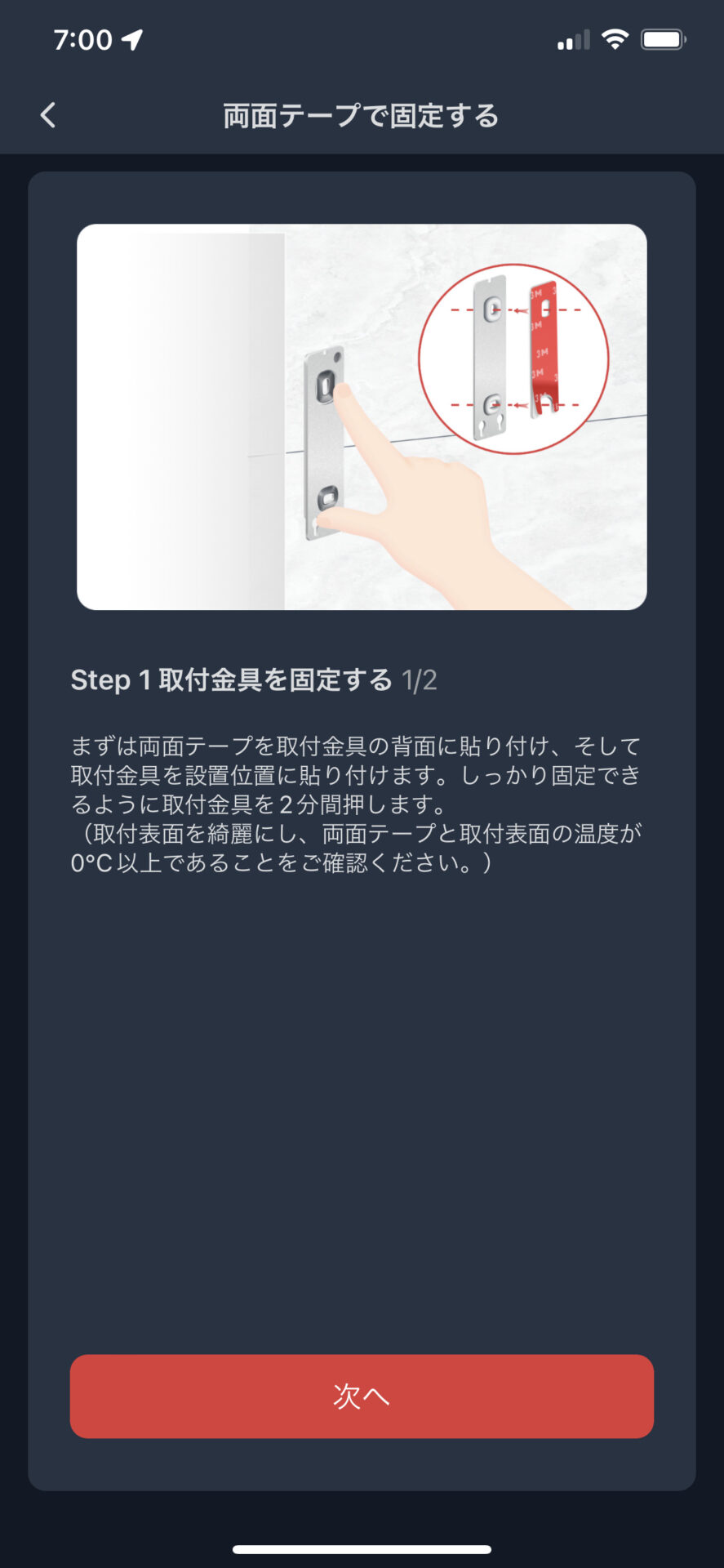
Task: Go back using the top-left arrow
Action: [x=48, y=115]
